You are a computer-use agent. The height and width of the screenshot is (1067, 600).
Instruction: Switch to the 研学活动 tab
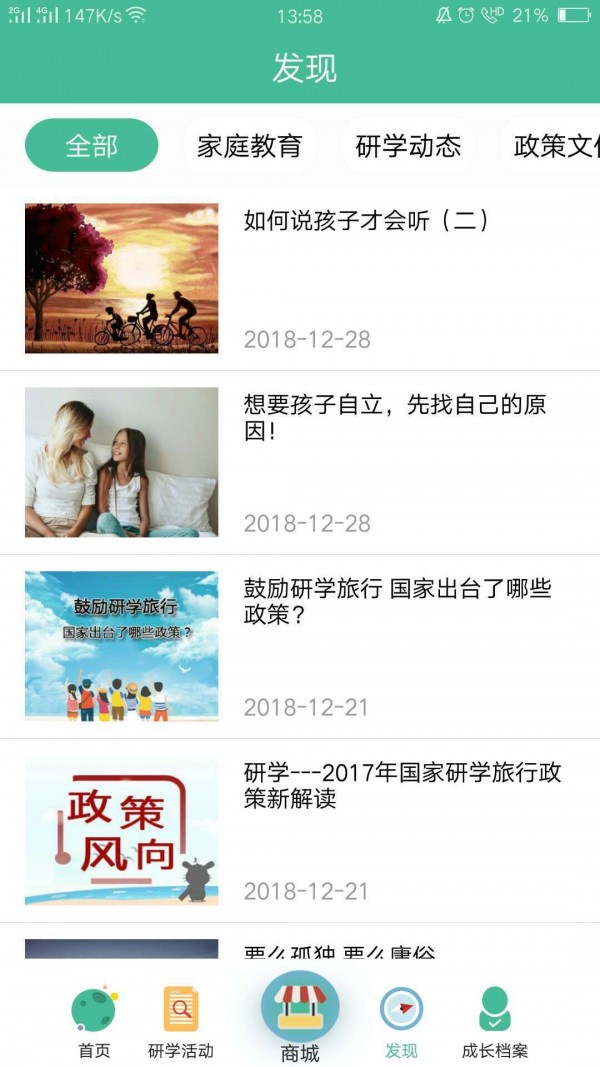181,1022
